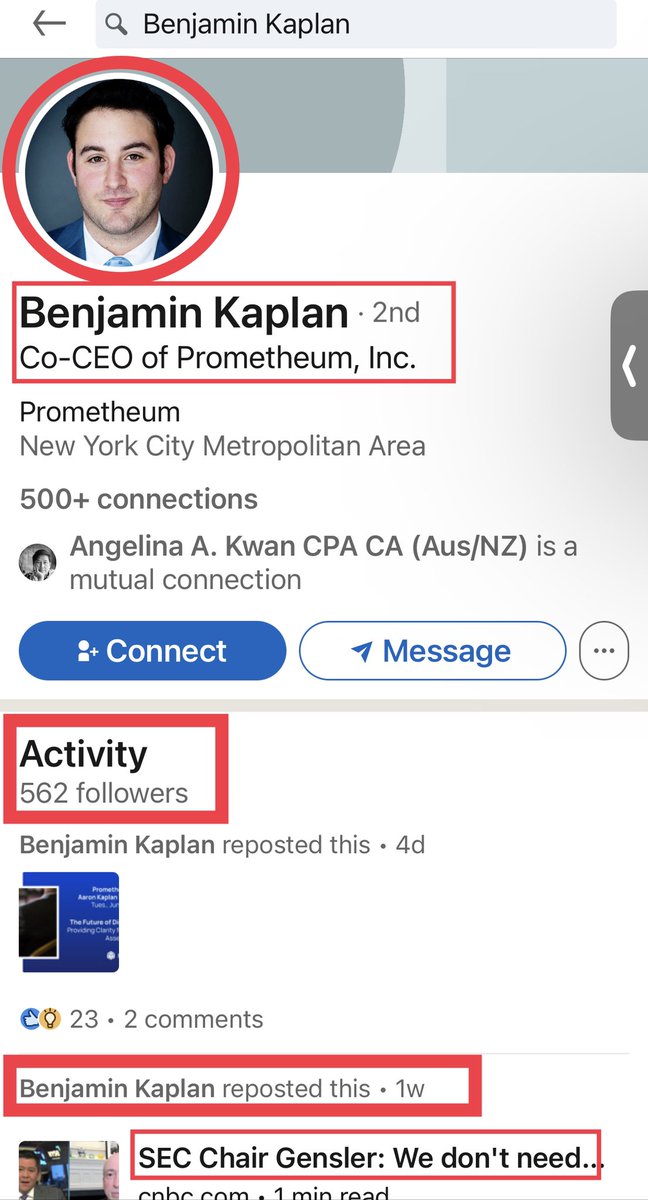Open the SEC Chair Gensler article
The height and width of the screenshot is (1200, 648).
pyautogui.click(x=368, y=1159)
